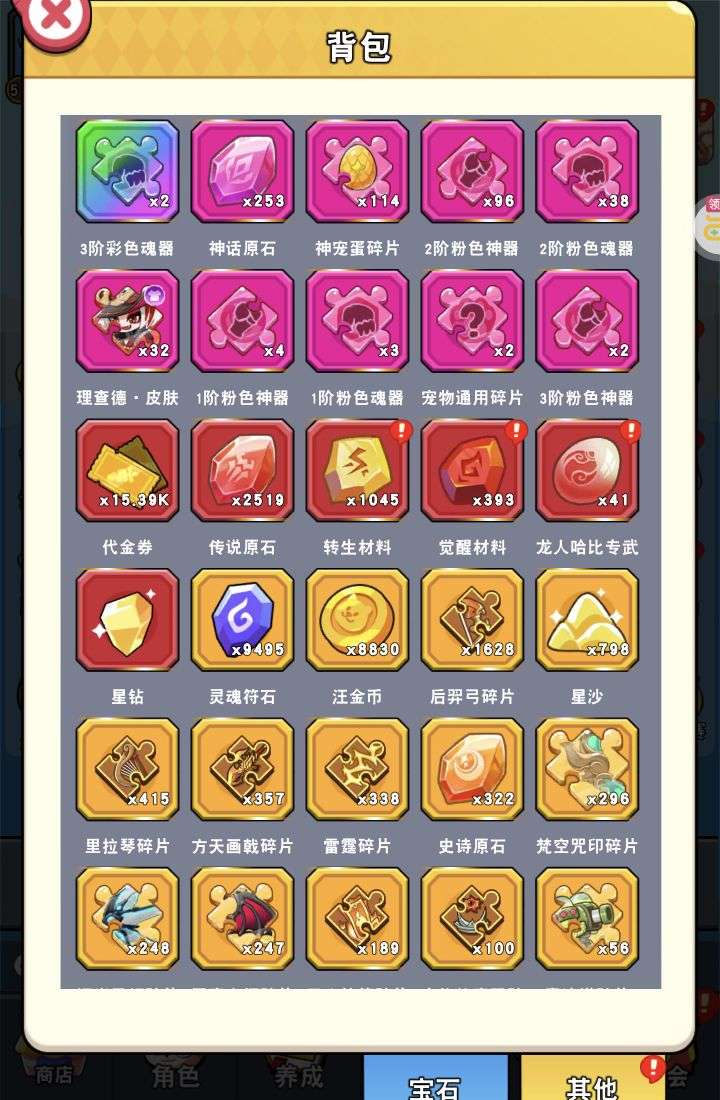Viewport: 720px width, 1100px height.
Task: Open 转生材料 with red alert
Action: 357,470
